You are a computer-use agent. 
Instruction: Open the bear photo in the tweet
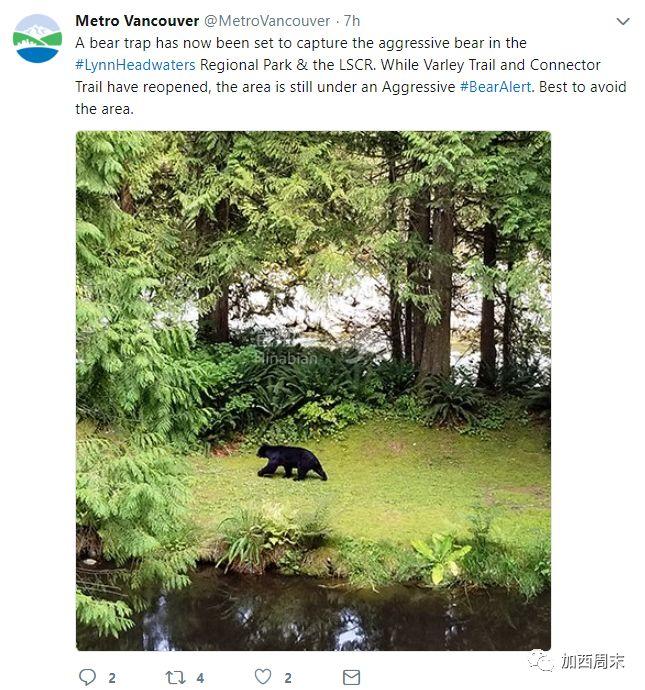(313, 390)
